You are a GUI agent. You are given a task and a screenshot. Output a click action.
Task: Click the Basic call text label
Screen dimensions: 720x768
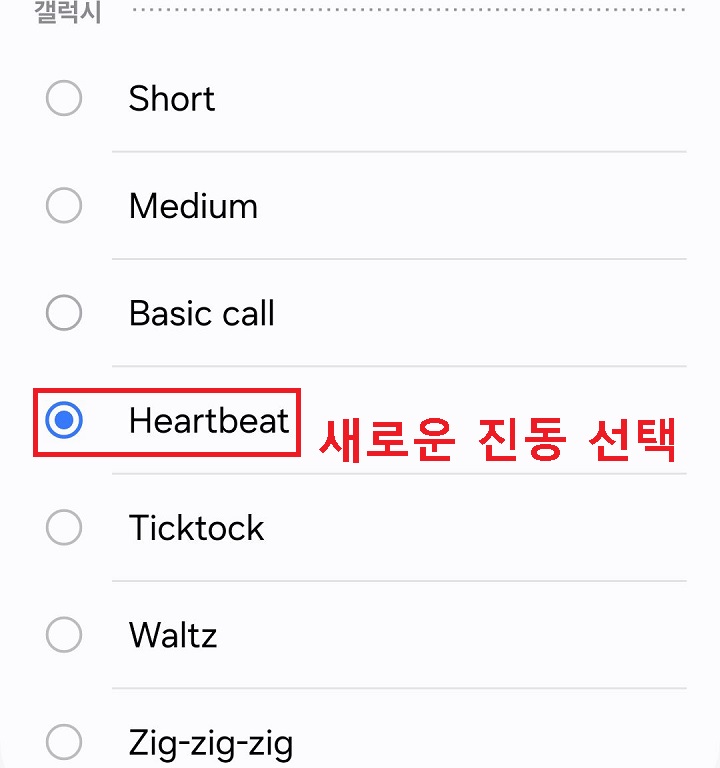[201, 313]
